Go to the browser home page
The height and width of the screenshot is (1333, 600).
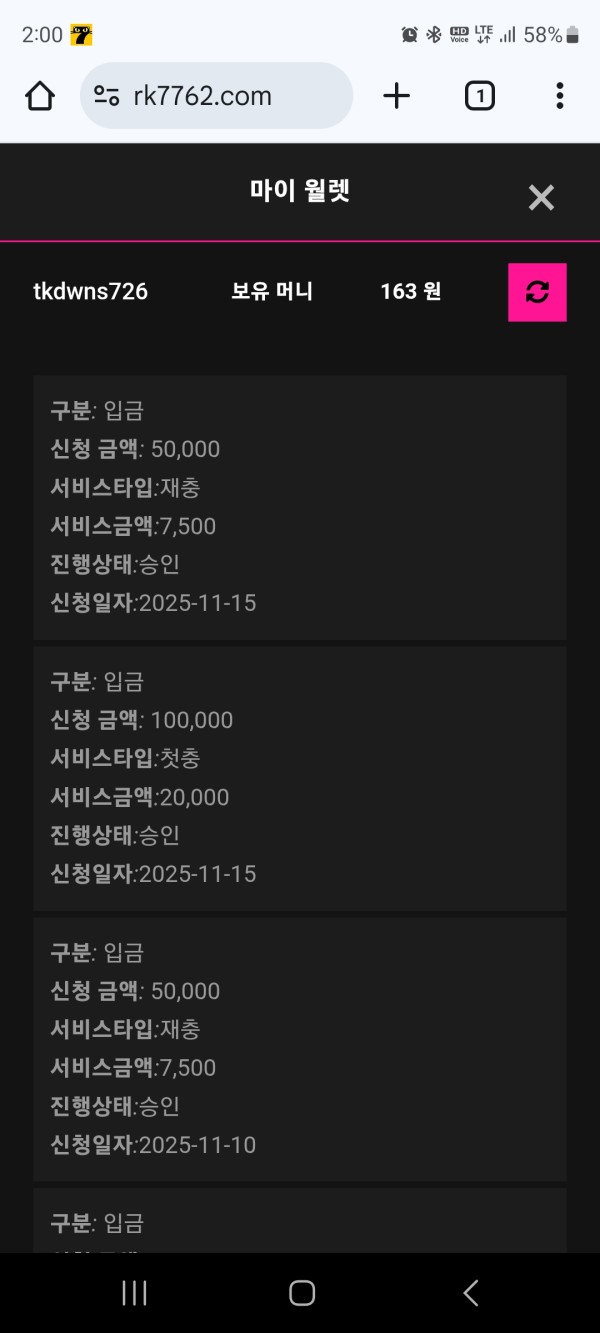click(40, 96)
